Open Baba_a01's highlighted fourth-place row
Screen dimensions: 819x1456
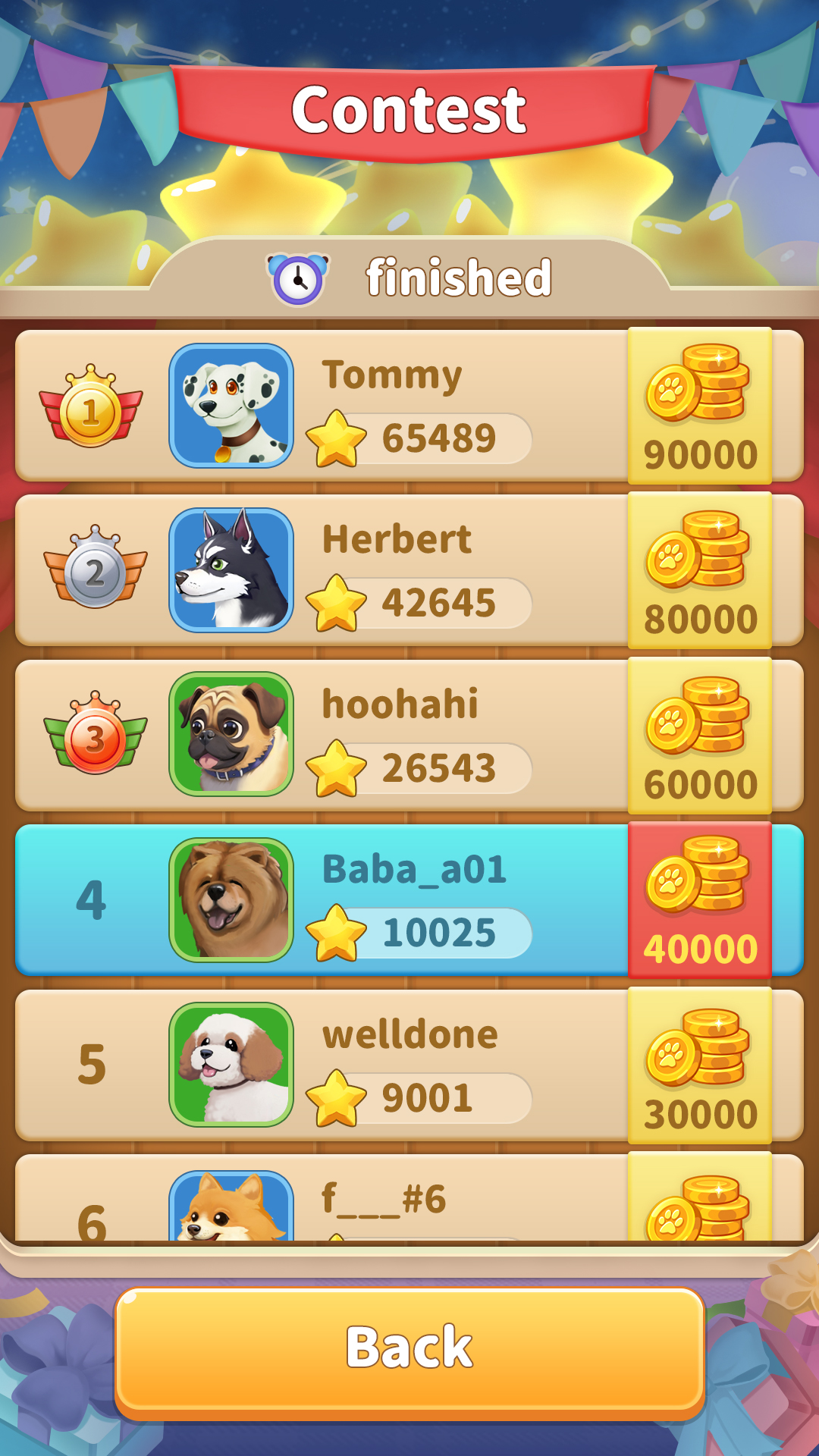[x=409, y=900]
